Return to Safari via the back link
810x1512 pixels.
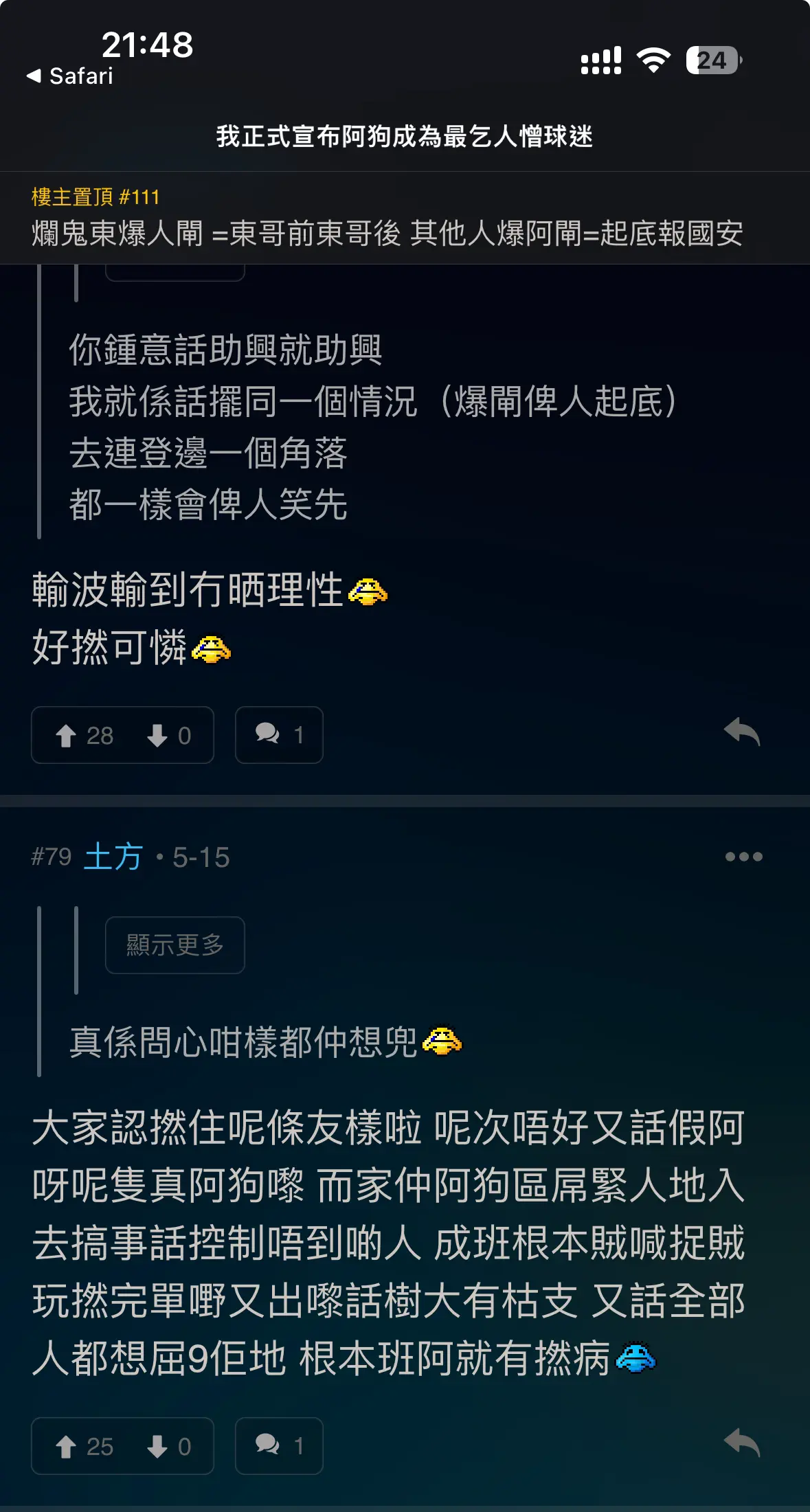click(69, 76)
